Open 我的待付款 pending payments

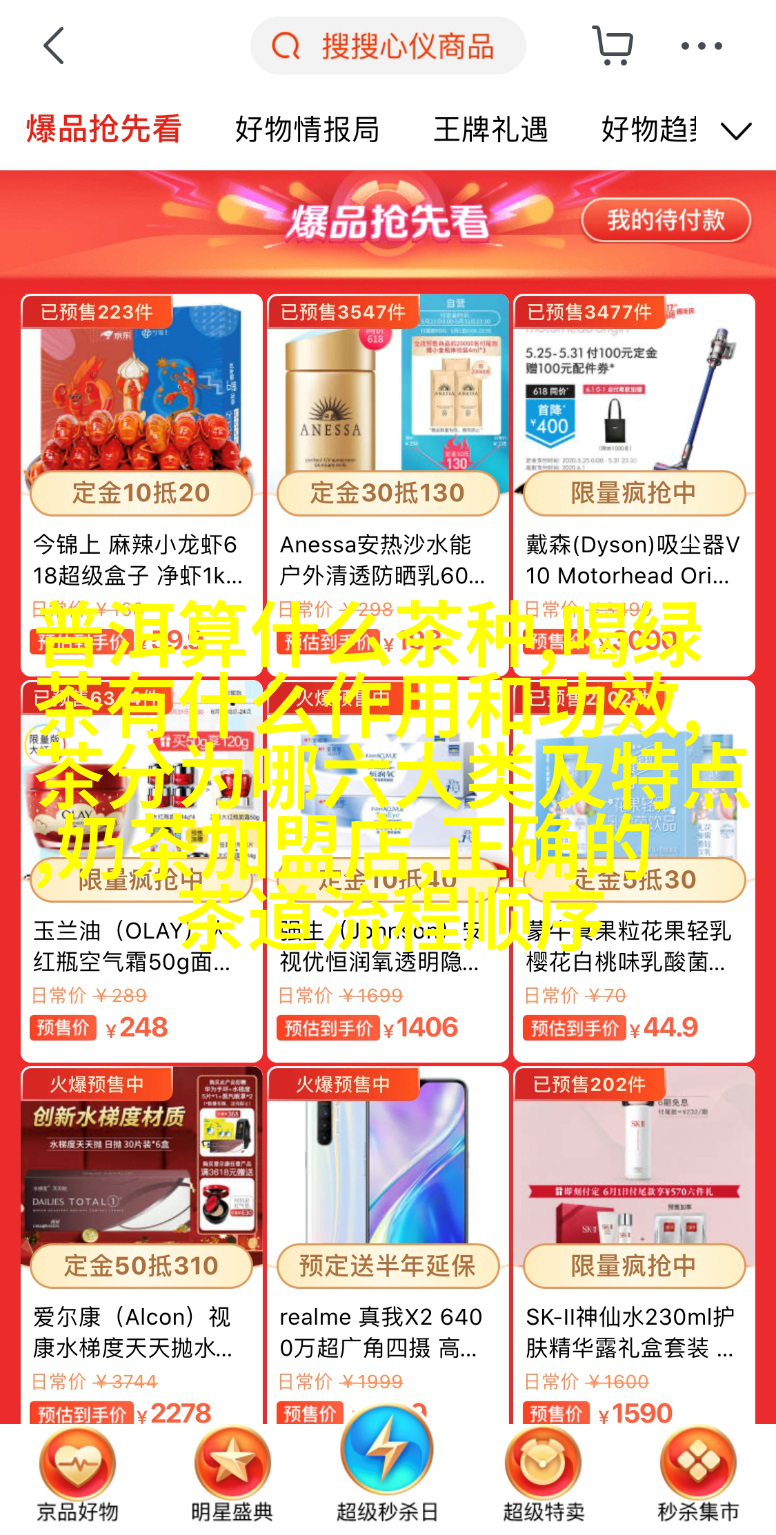coord(666,220)
